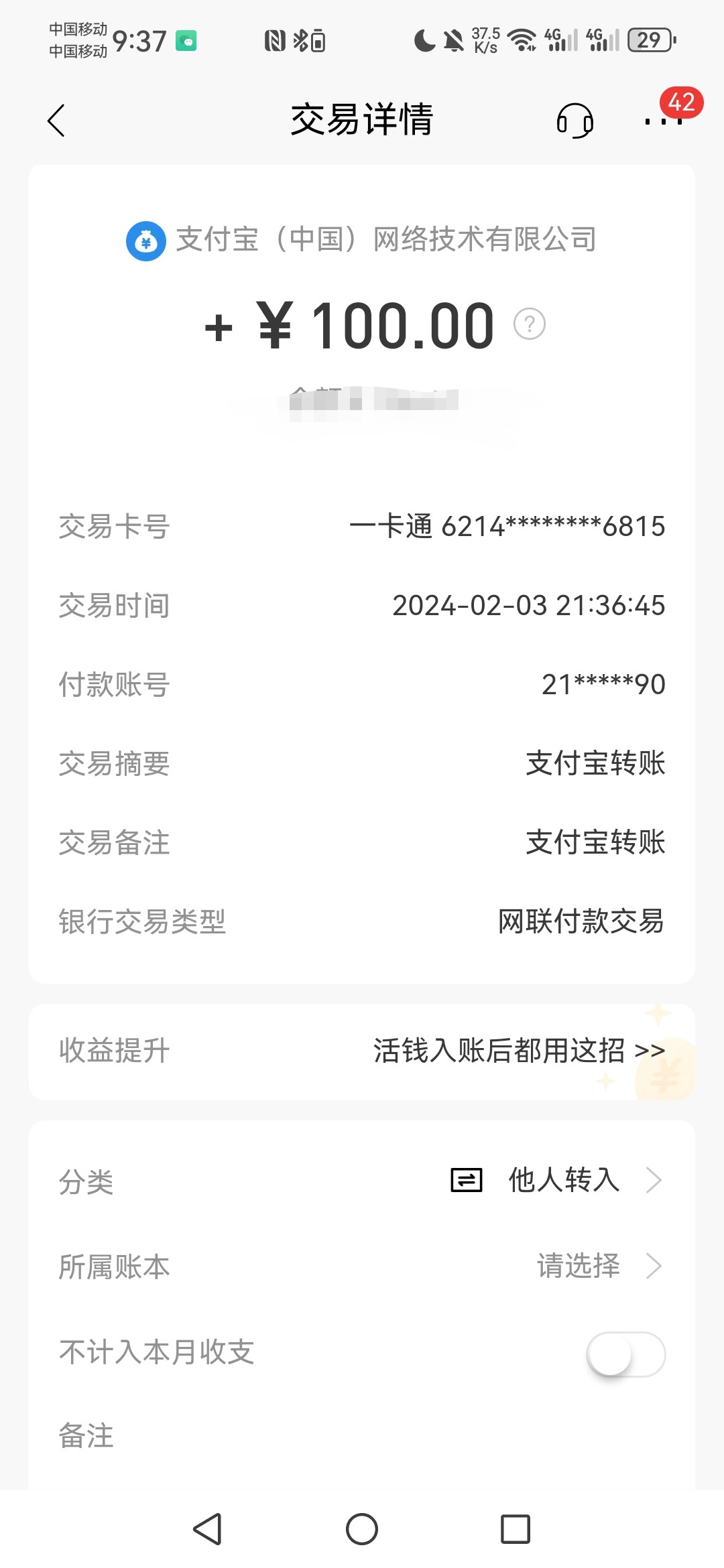This screenshot has width=724, height=1568.
Task: Open 收益提升 活钱入账后都用这招 link
Action: coord(519,1051)
